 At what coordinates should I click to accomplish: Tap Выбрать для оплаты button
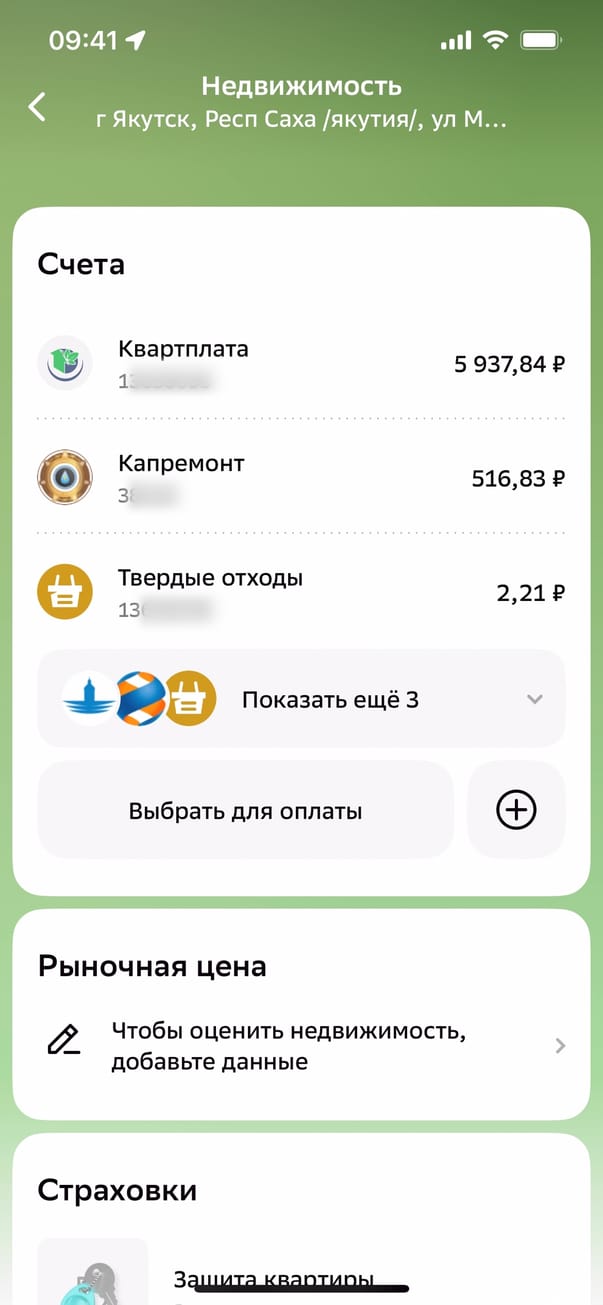click(245, 811)
